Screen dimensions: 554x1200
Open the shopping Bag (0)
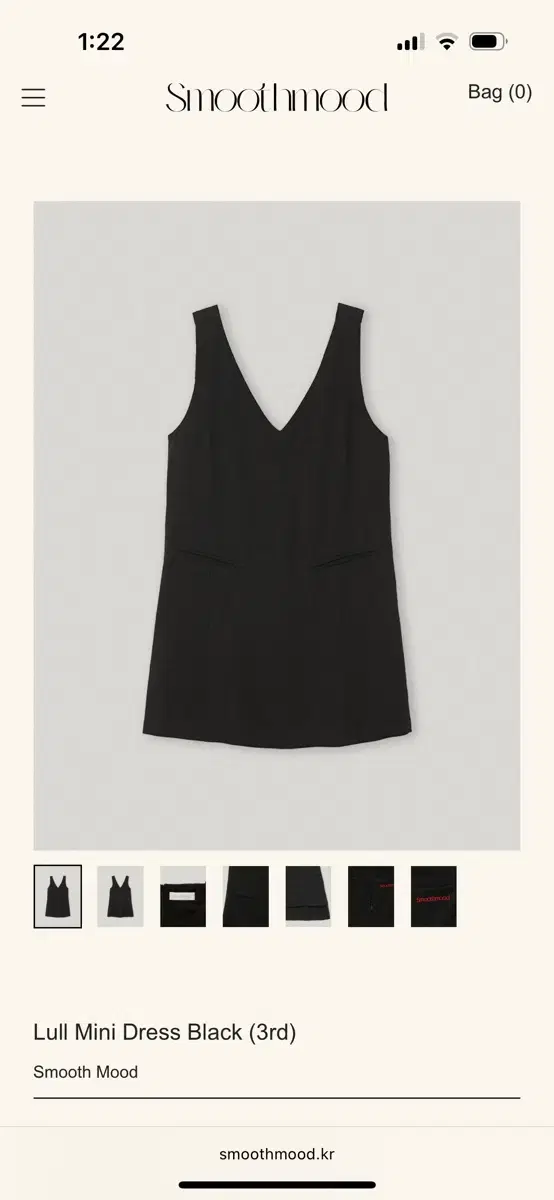click(500, 92)
